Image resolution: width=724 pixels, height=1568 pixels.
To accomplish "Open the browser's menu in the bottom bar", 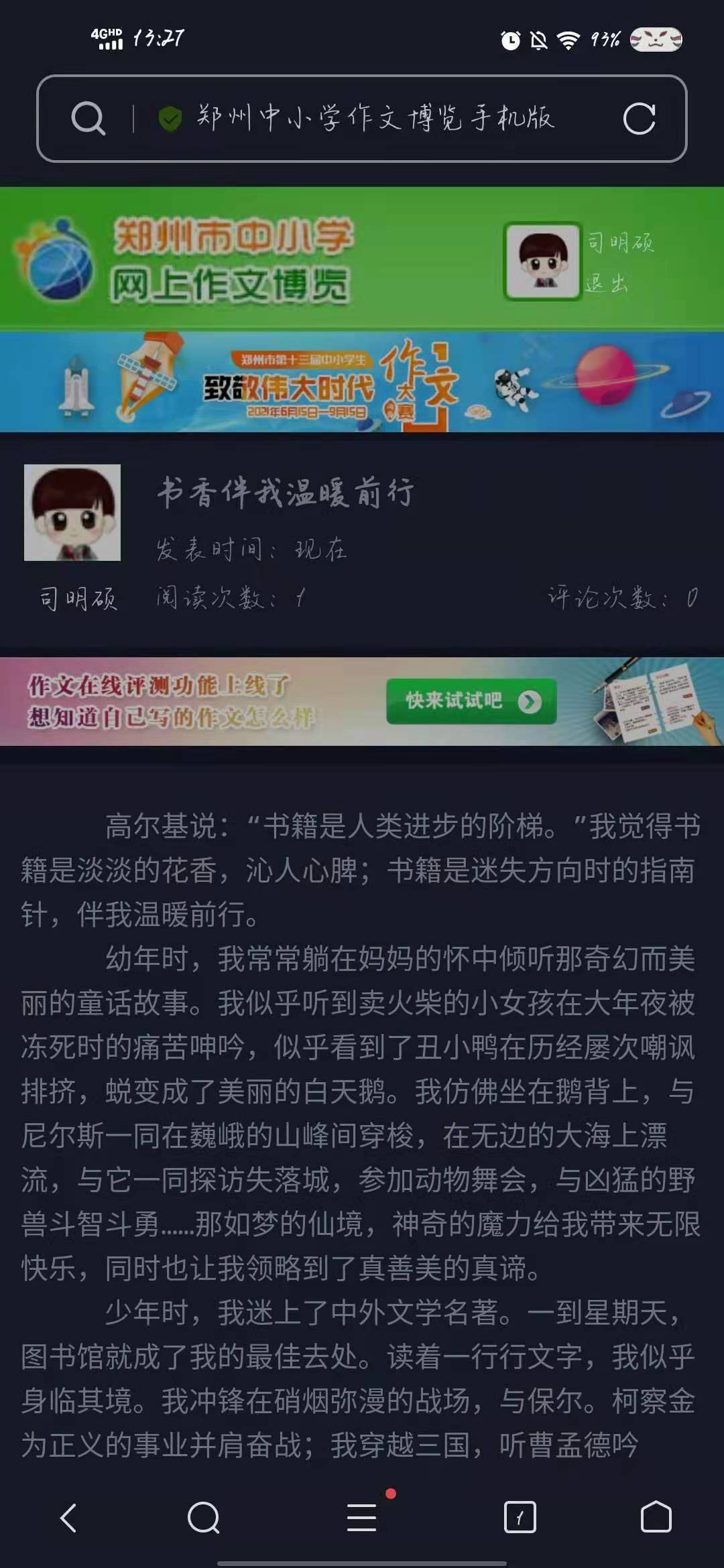I will [362, 1517].
